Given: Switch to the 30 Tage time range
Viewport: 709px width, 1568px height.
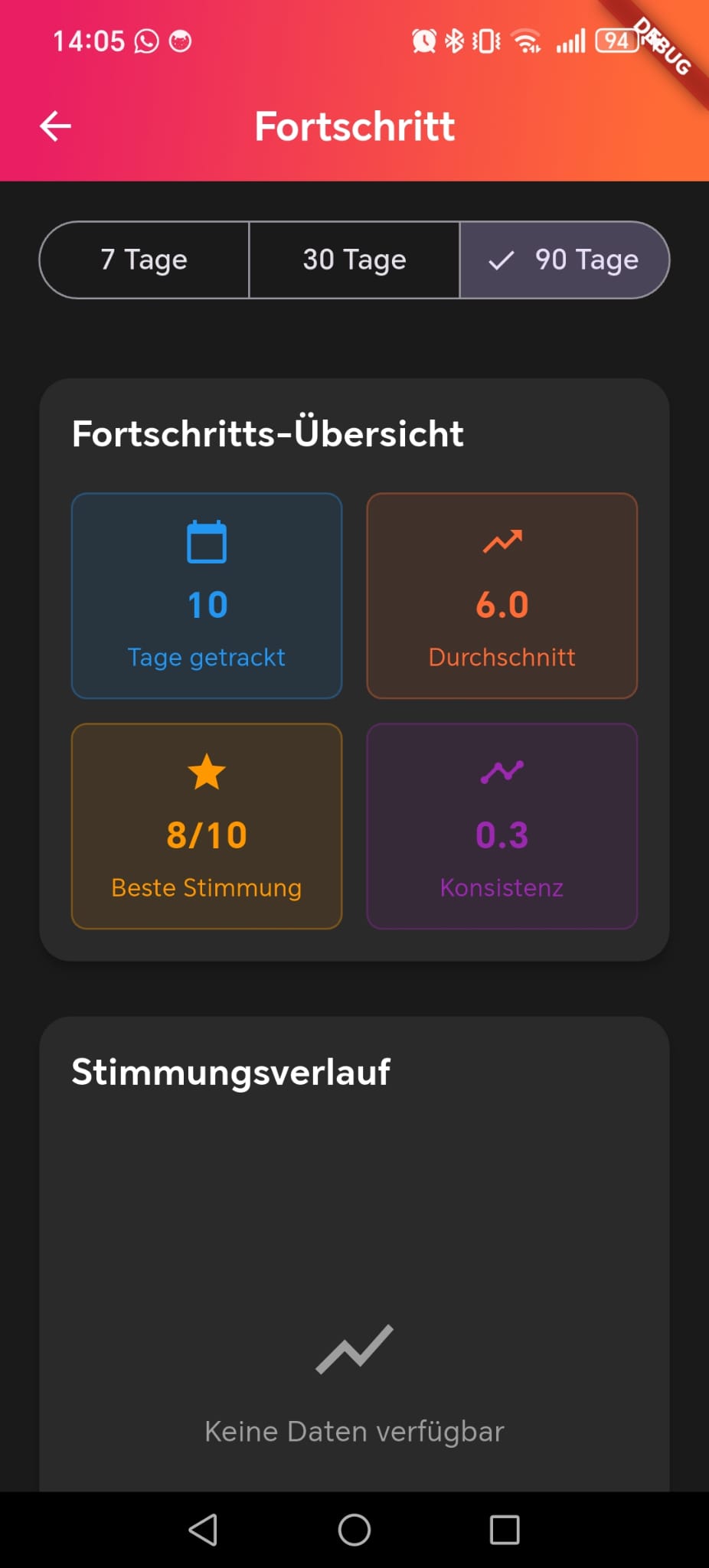Looking at the screenshot, I should (x=354, y=260).
